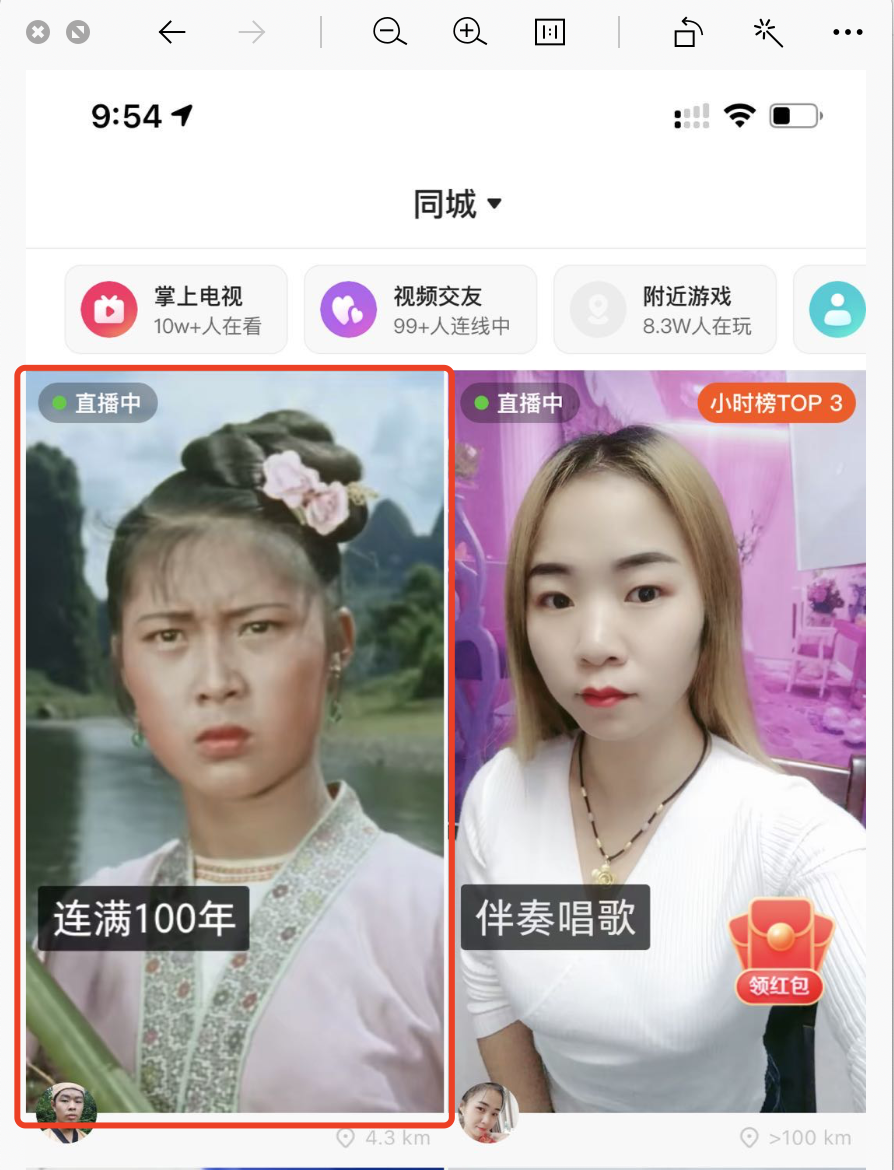Open 视频交友 video dating
The width and height of the screenshot is (894, 1170).
(x=420, y=309)
